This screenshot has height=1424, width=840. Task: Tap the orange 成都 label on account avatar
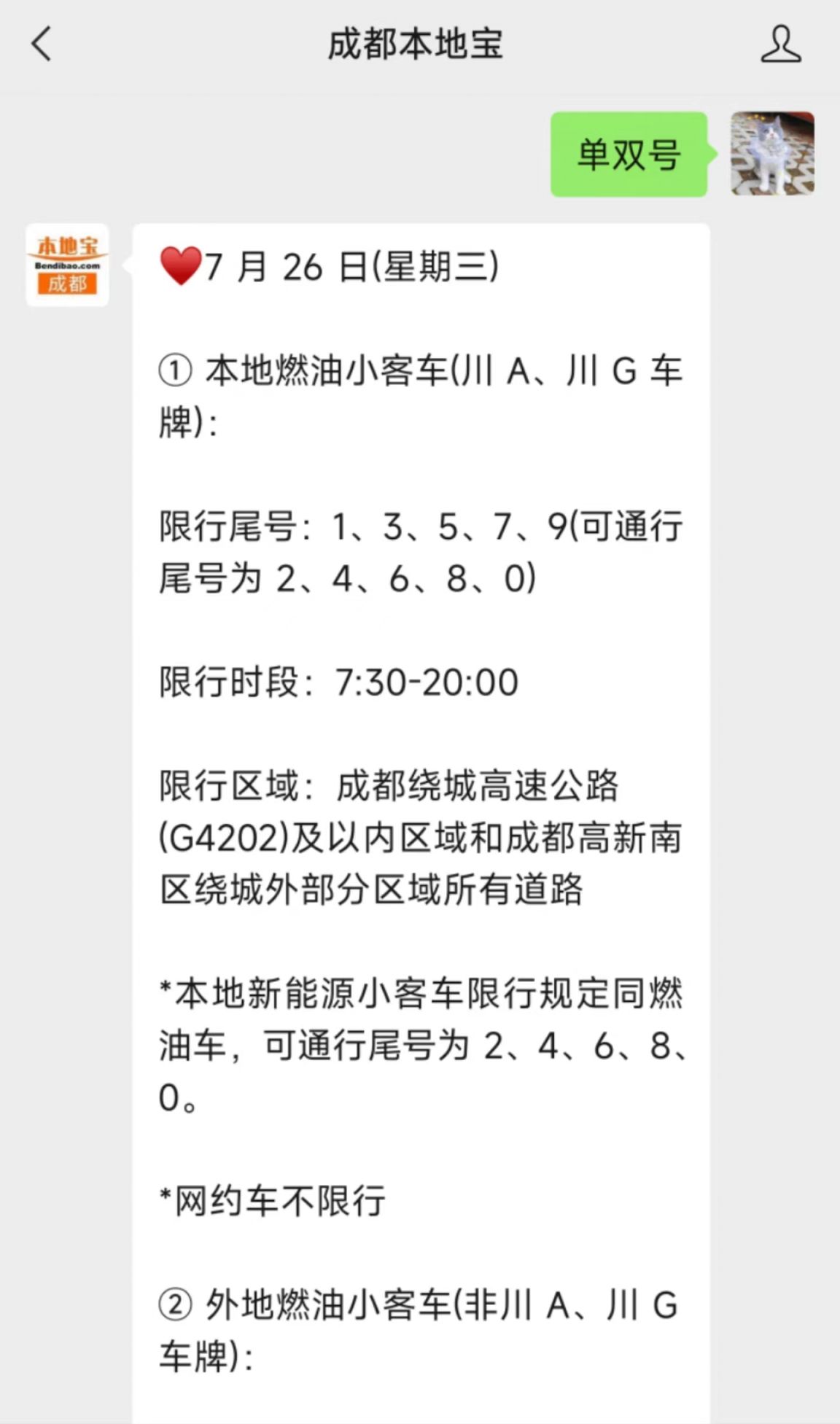pyautogui.click(x=67, y=286)
